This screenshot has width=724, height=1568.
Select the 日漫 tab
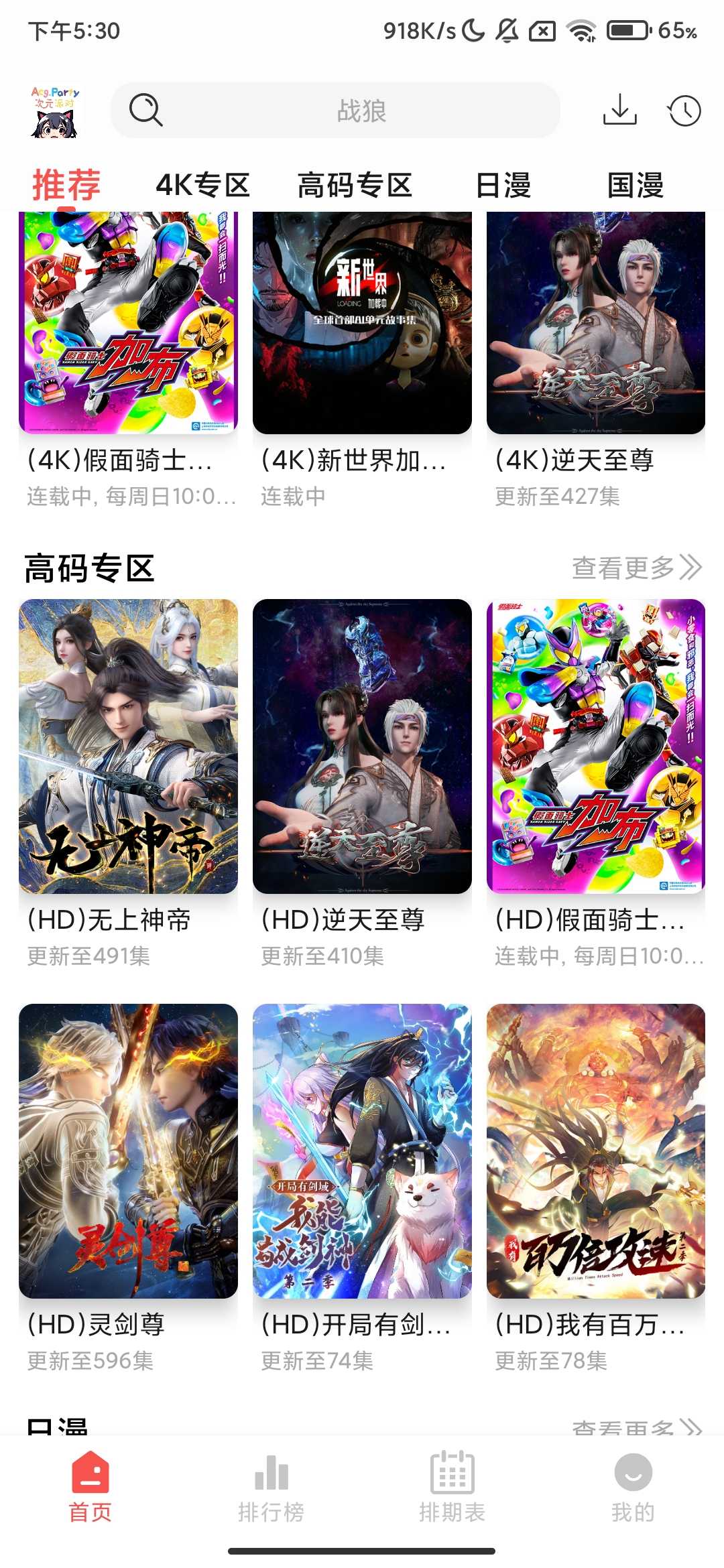(503, 185)
